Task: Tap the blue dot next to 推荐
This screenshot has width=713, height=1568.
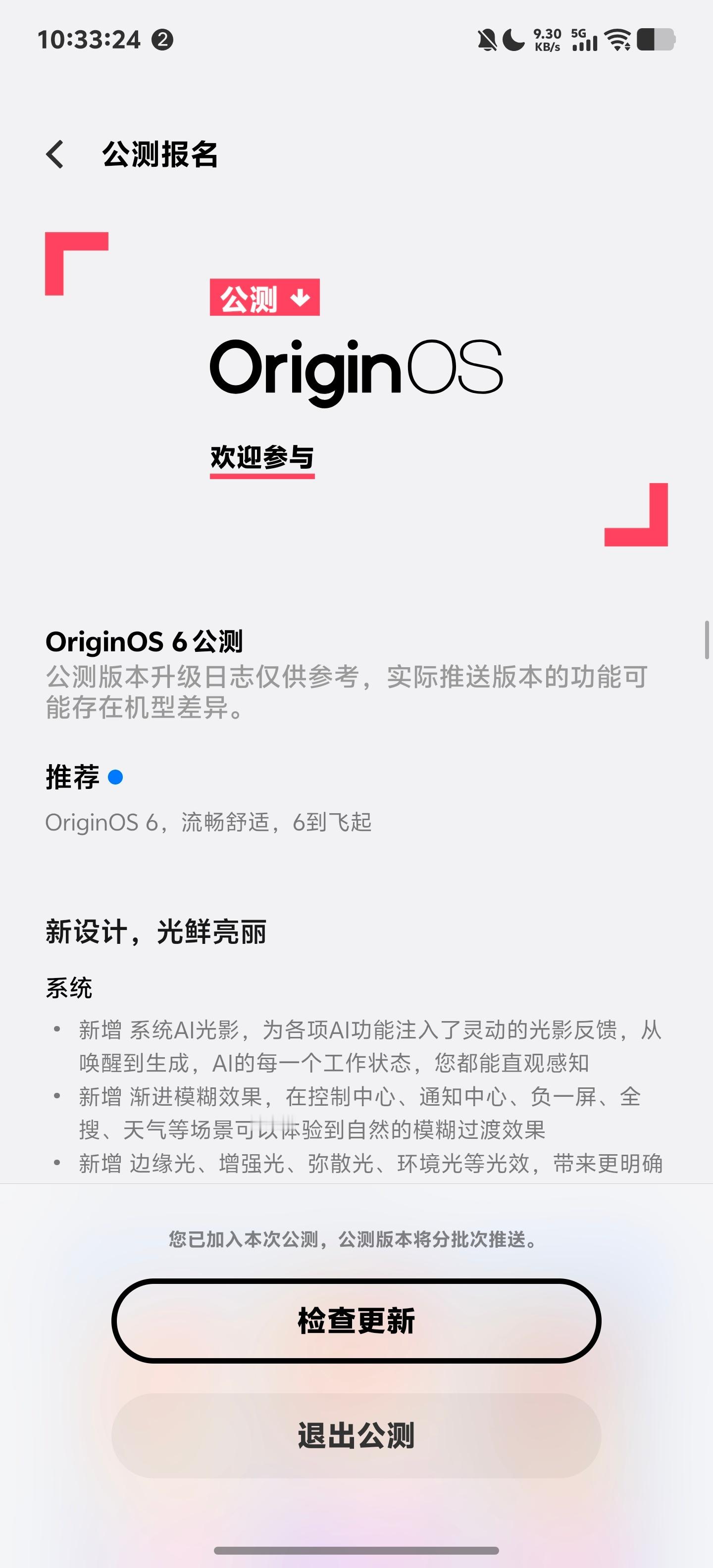Action: 116,776
